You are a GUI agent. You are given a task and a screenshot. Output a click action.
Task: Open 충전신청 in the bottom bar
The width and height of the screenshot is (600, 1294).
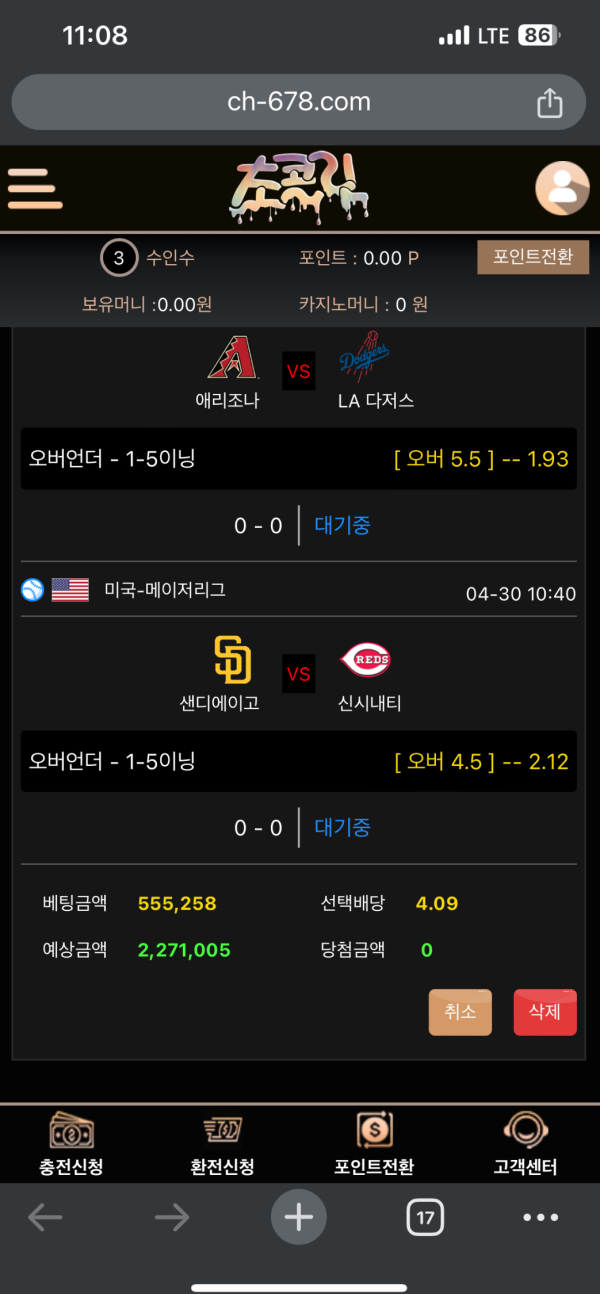pos(71,1143)
